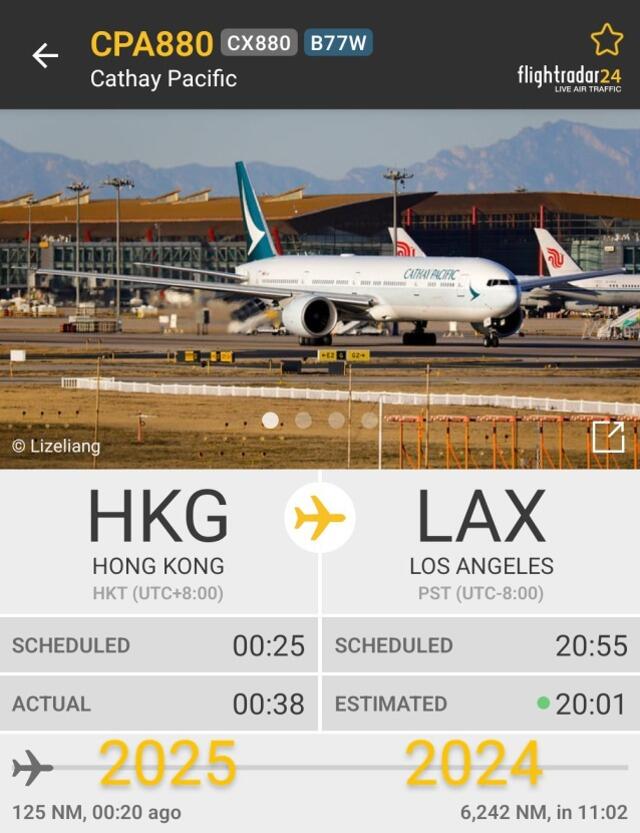Open aircraft photo via the external-link icon
This screenshot has height=833, width=640.
coord(608,437)
